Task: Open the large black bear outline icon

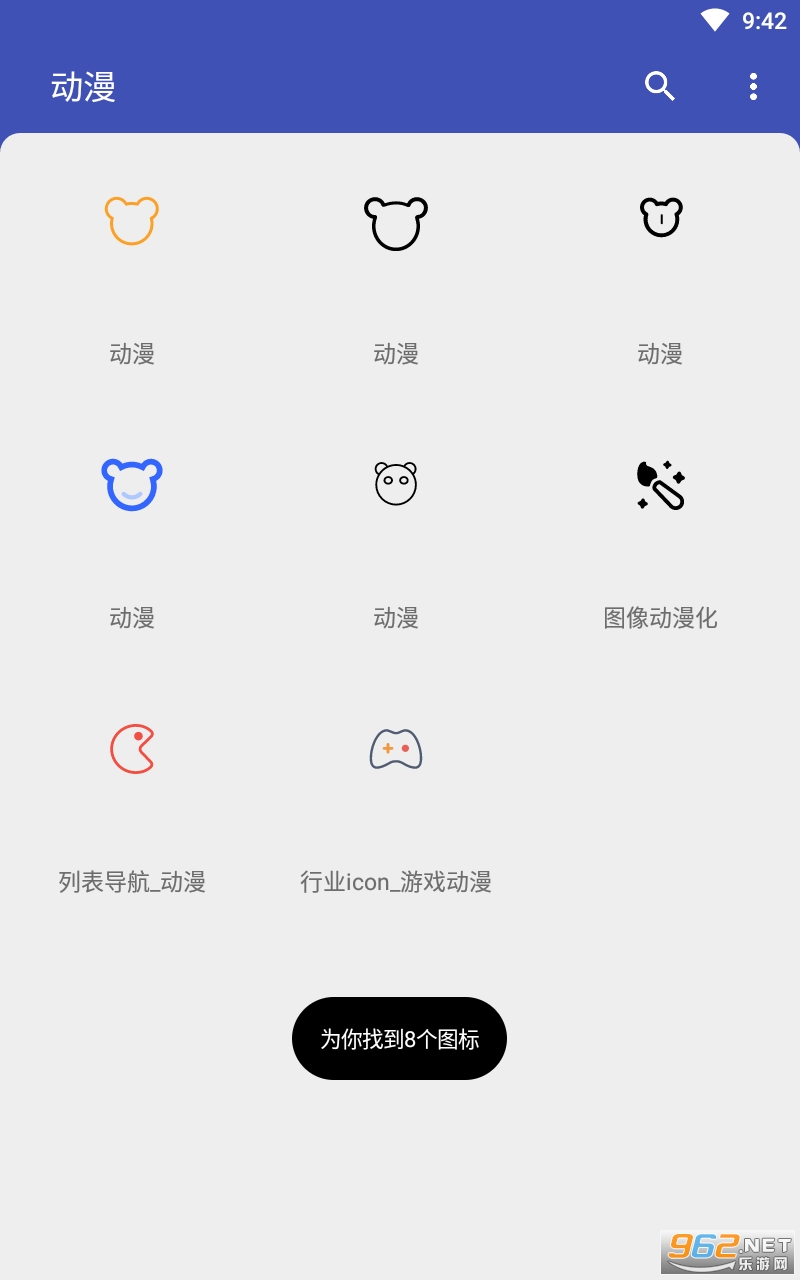Action: 396,222
